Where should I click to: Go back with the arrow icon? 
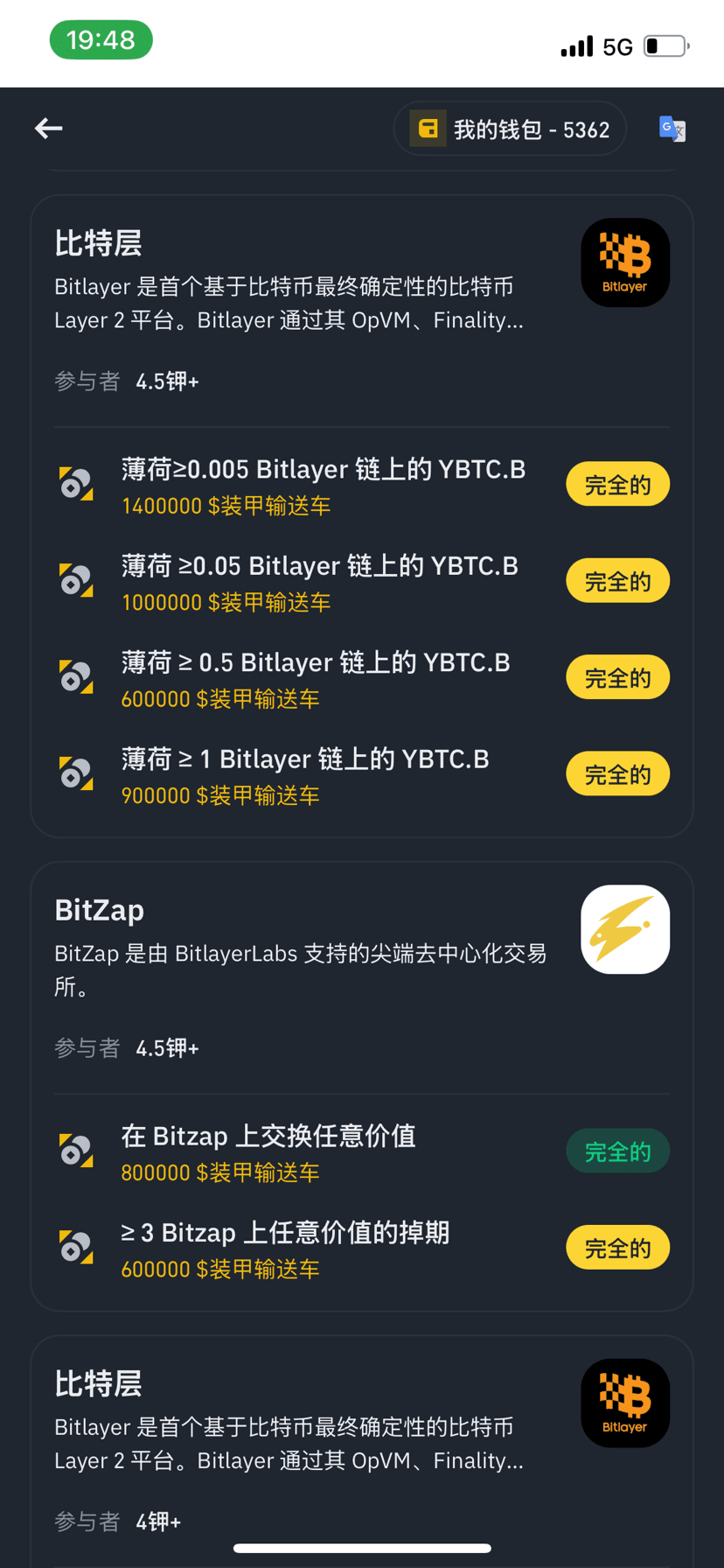[49, 129]
